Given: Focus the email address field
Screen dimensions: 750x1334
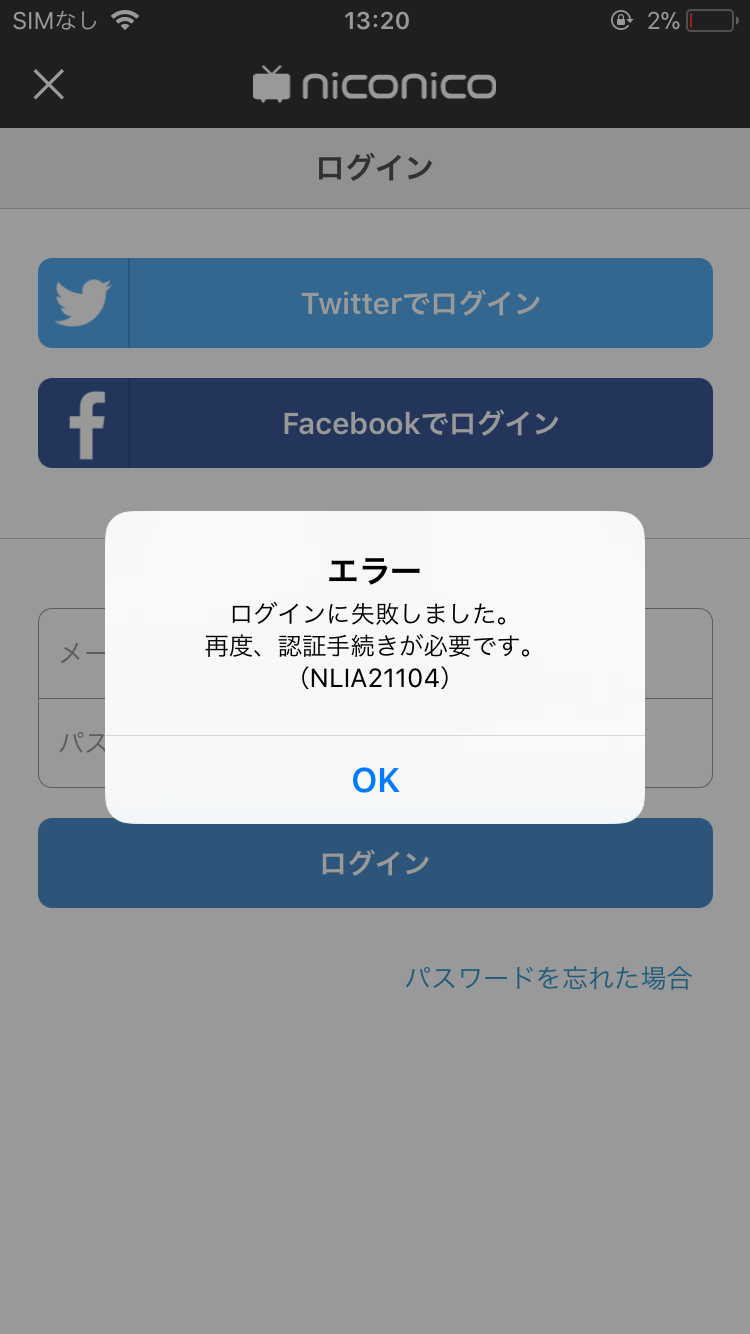Looking at the screenshot, I should click(72, 654).
